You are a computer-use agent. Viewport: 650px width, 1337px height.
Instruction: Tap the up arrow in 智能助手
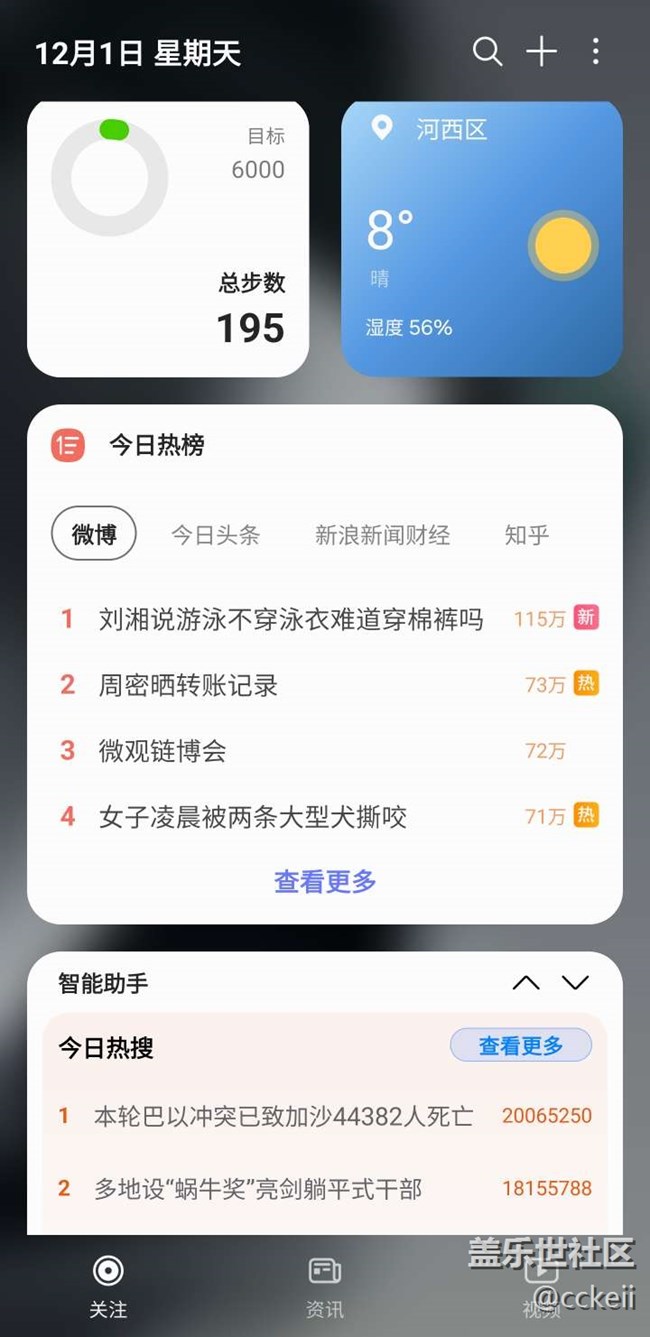[x=526, y=982]
